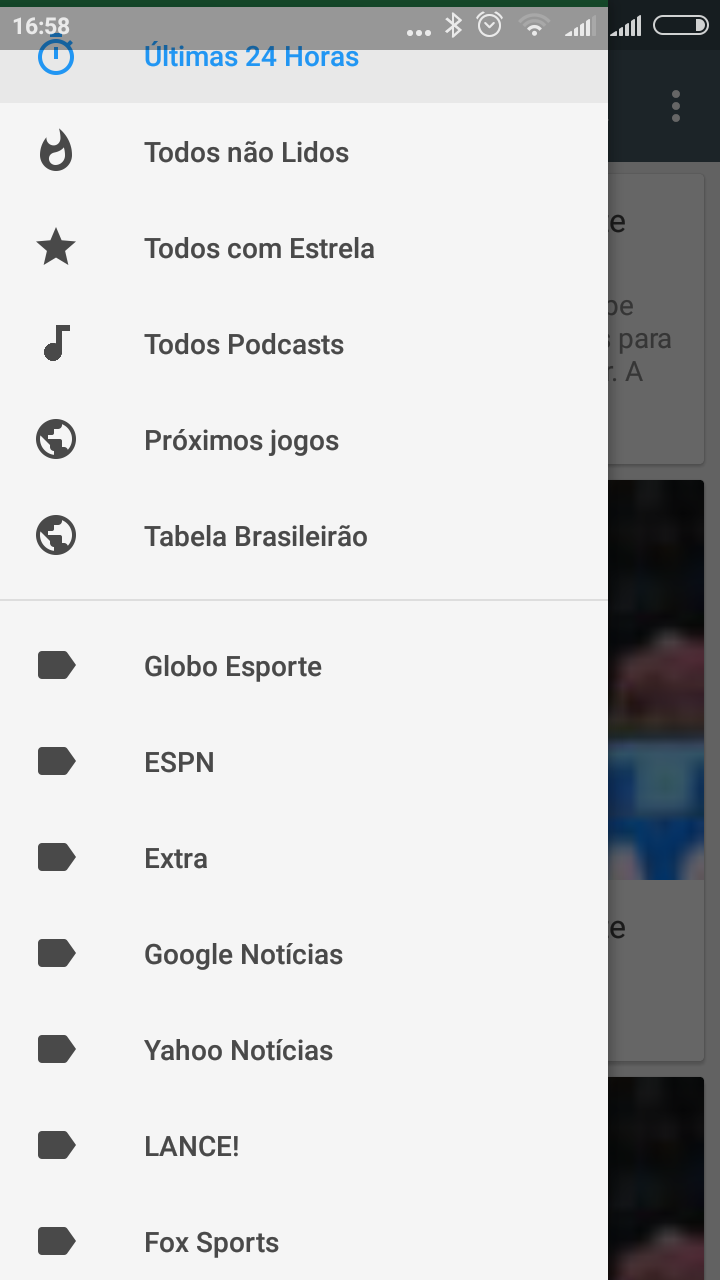This screenshot has height=1280, width=720.
Task: Choose the Extra feed
Action: click(x=176, y=859)
